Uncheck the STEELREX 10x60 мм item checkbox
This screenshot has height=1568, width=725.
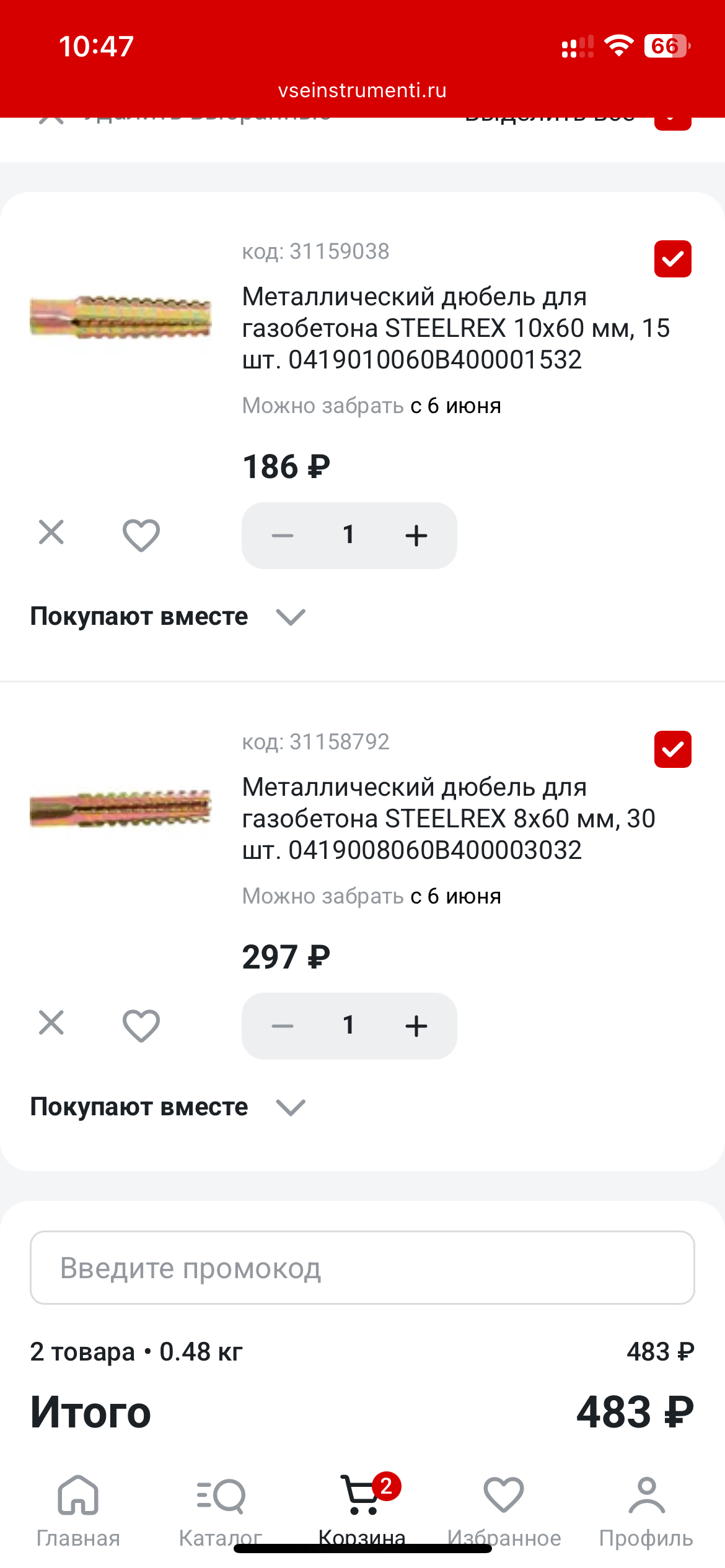tap(672, 259)
